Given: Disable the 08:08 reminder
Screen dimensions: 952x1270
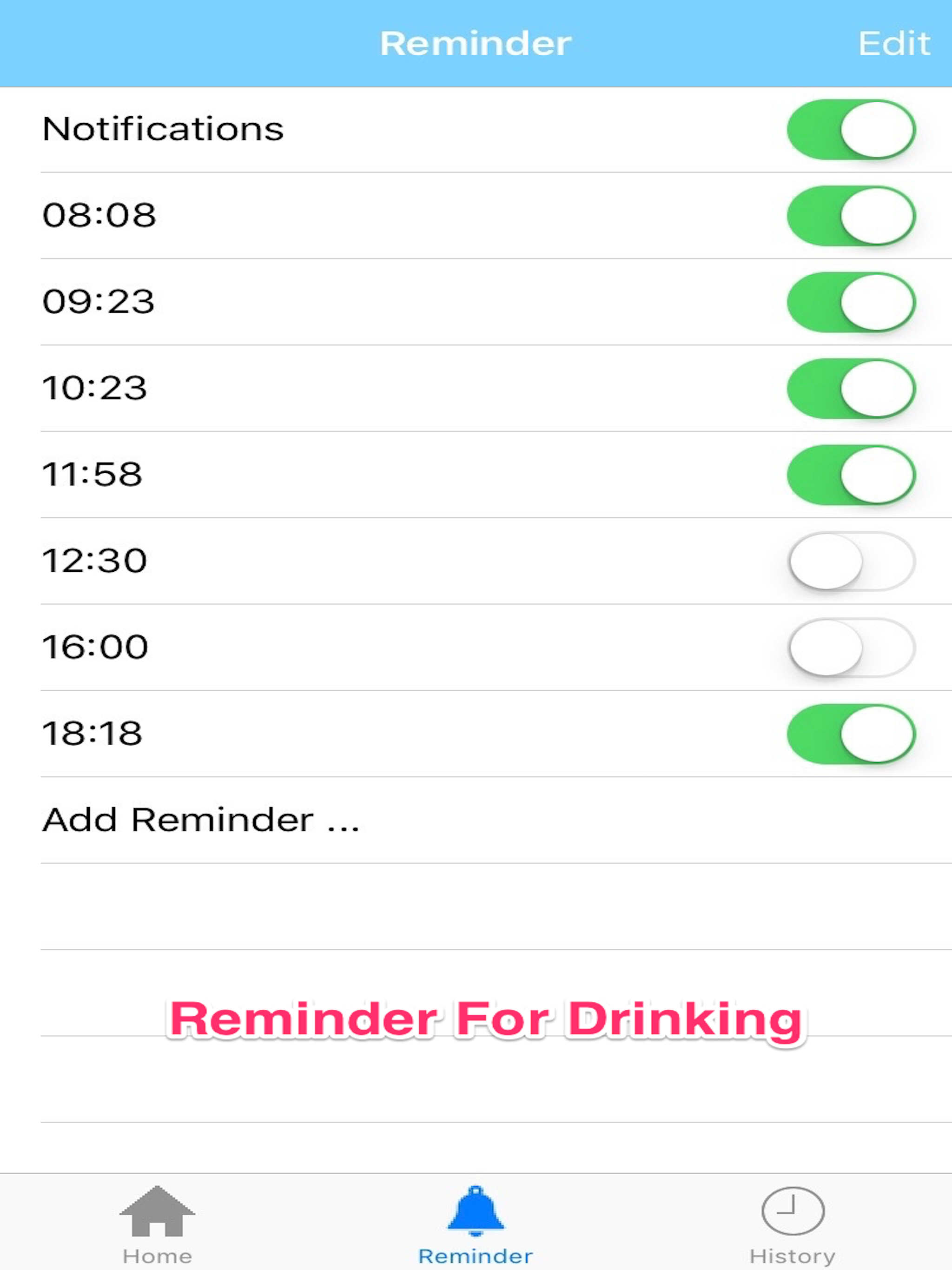Looking at the screenshot, I should pos(851,216).
